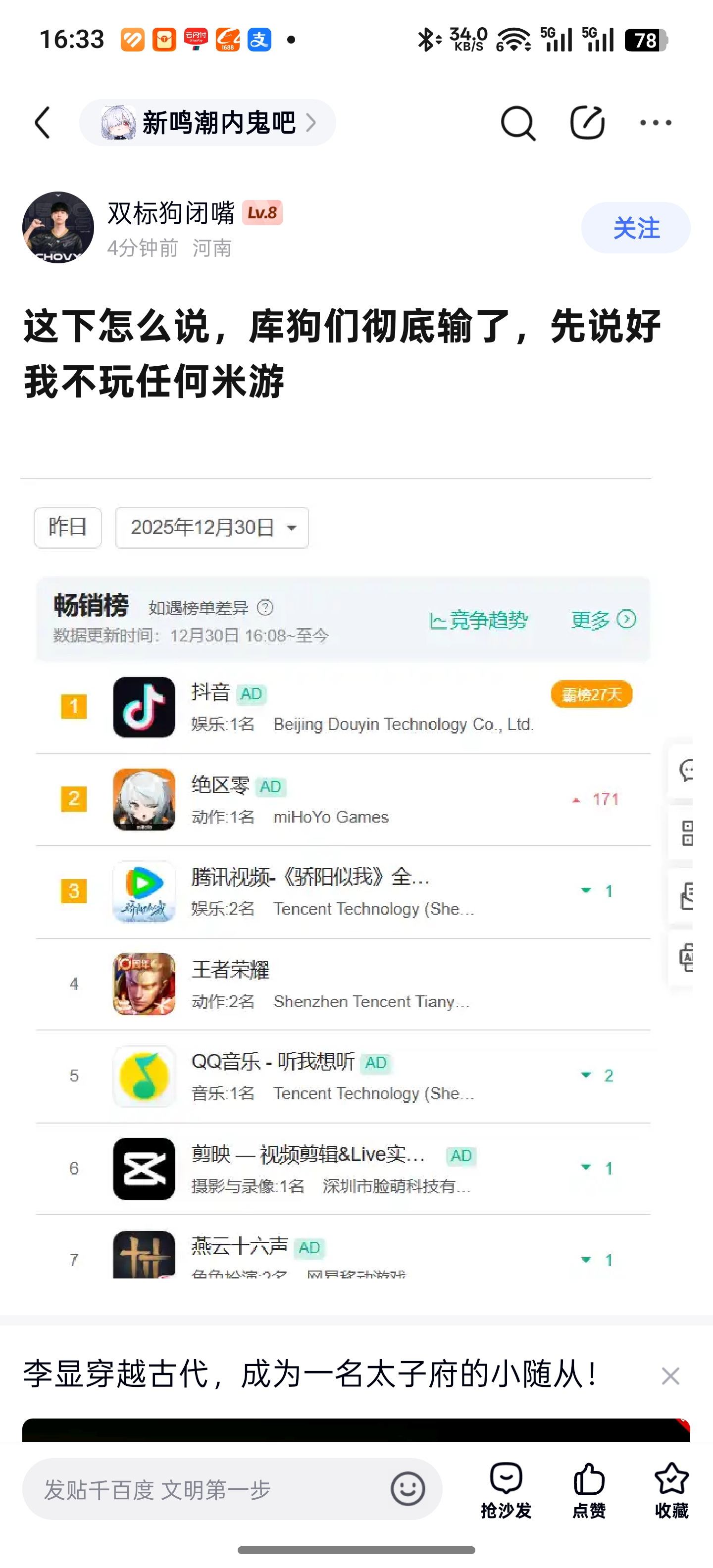This screenshot has width=713, height=1568.
Task: Open the 新鸣潮内鬼吧 forum page
Action: pos(207,123)
